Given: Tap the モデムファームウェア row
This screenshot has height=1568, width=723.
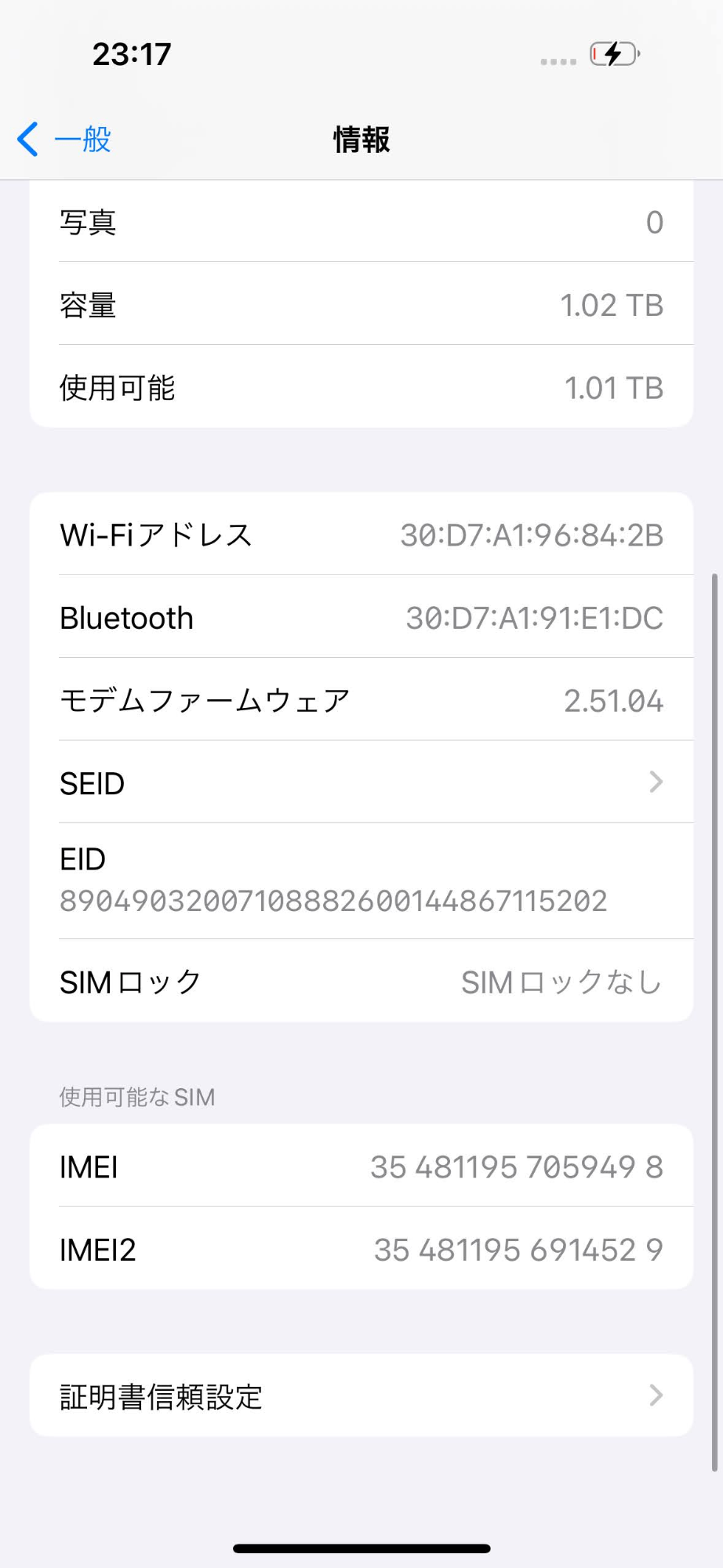Looking at the screenshot, I should click(361, 700).
